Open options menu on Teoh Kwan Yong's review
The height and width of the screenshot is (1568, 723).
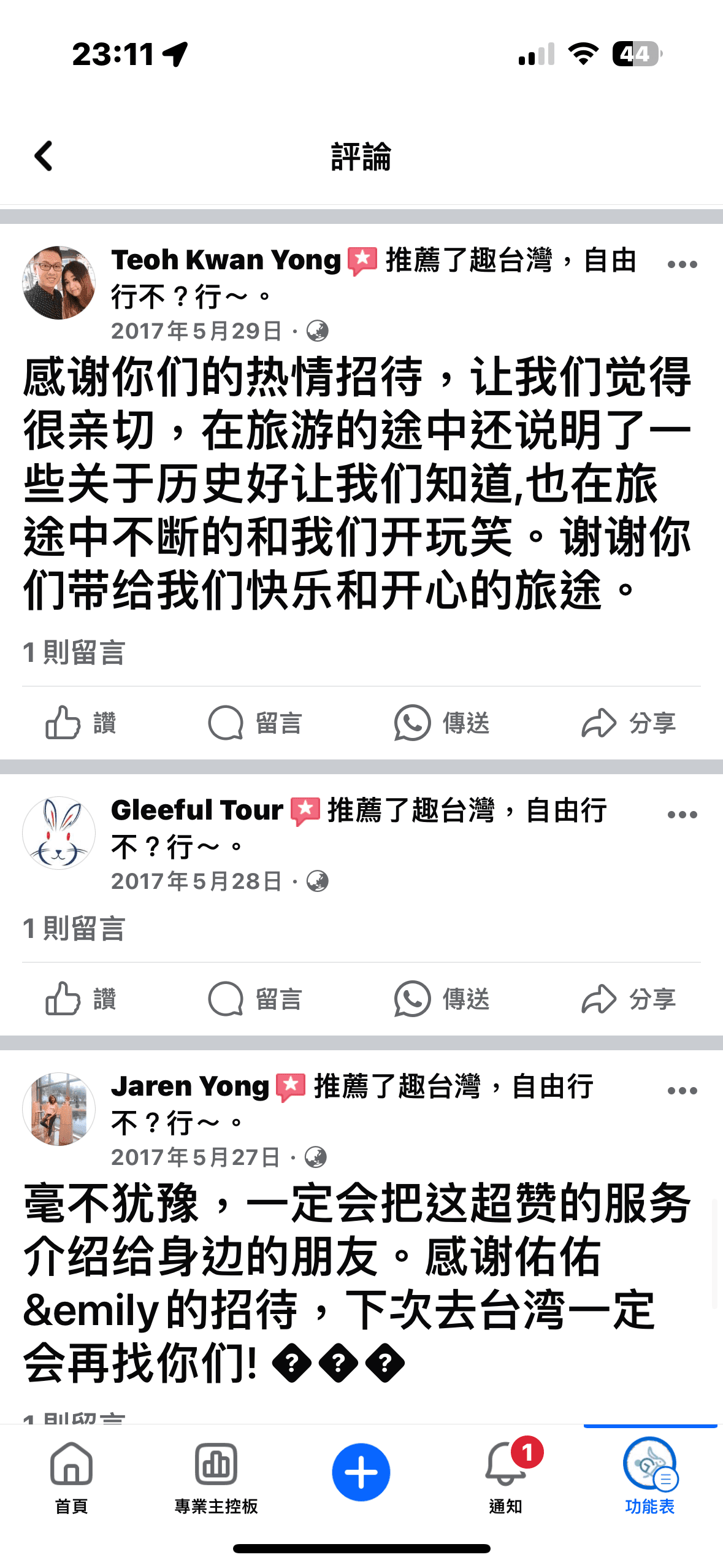[682, 264]
